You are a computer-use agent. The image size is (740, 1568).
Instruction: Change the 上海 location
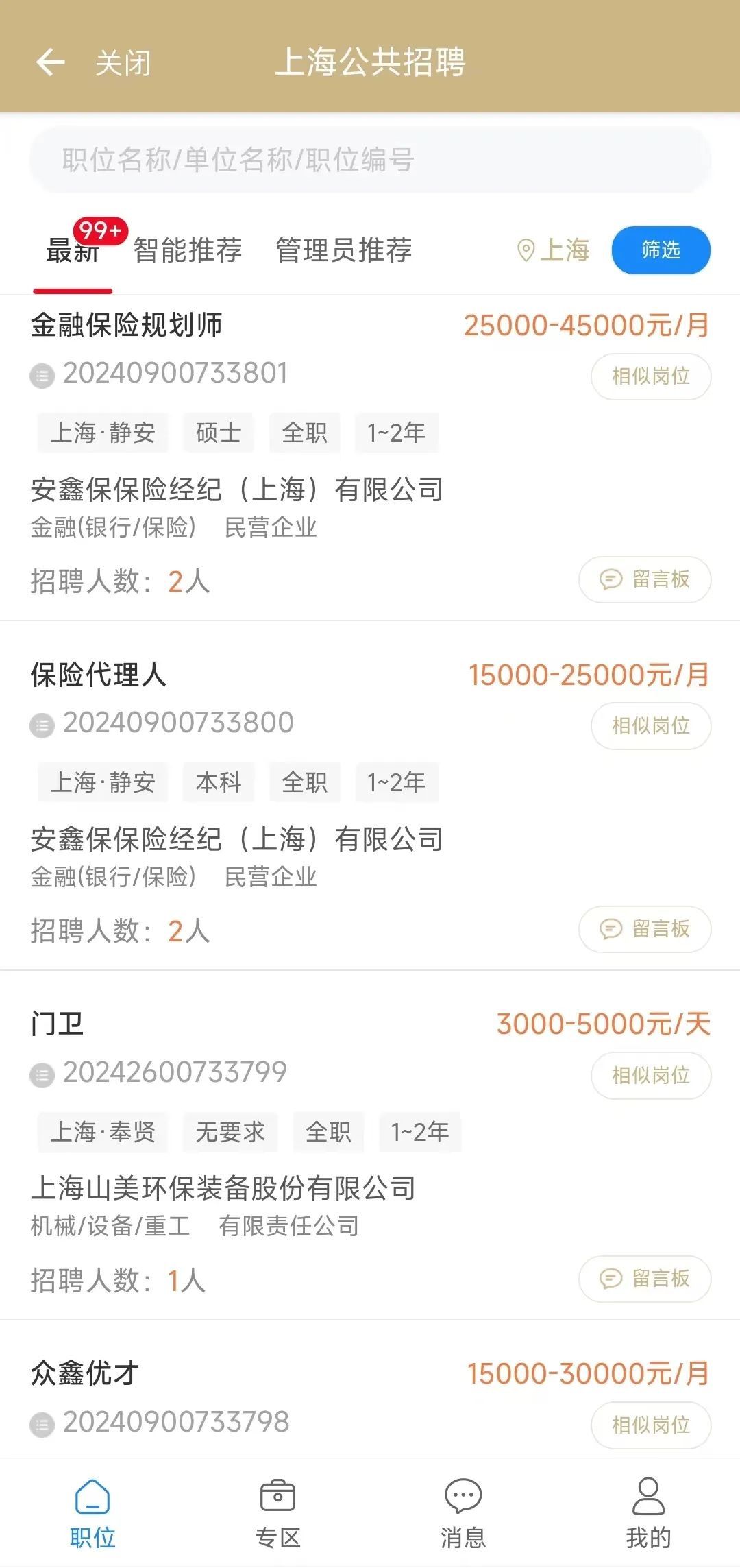(x=554, y=250)
